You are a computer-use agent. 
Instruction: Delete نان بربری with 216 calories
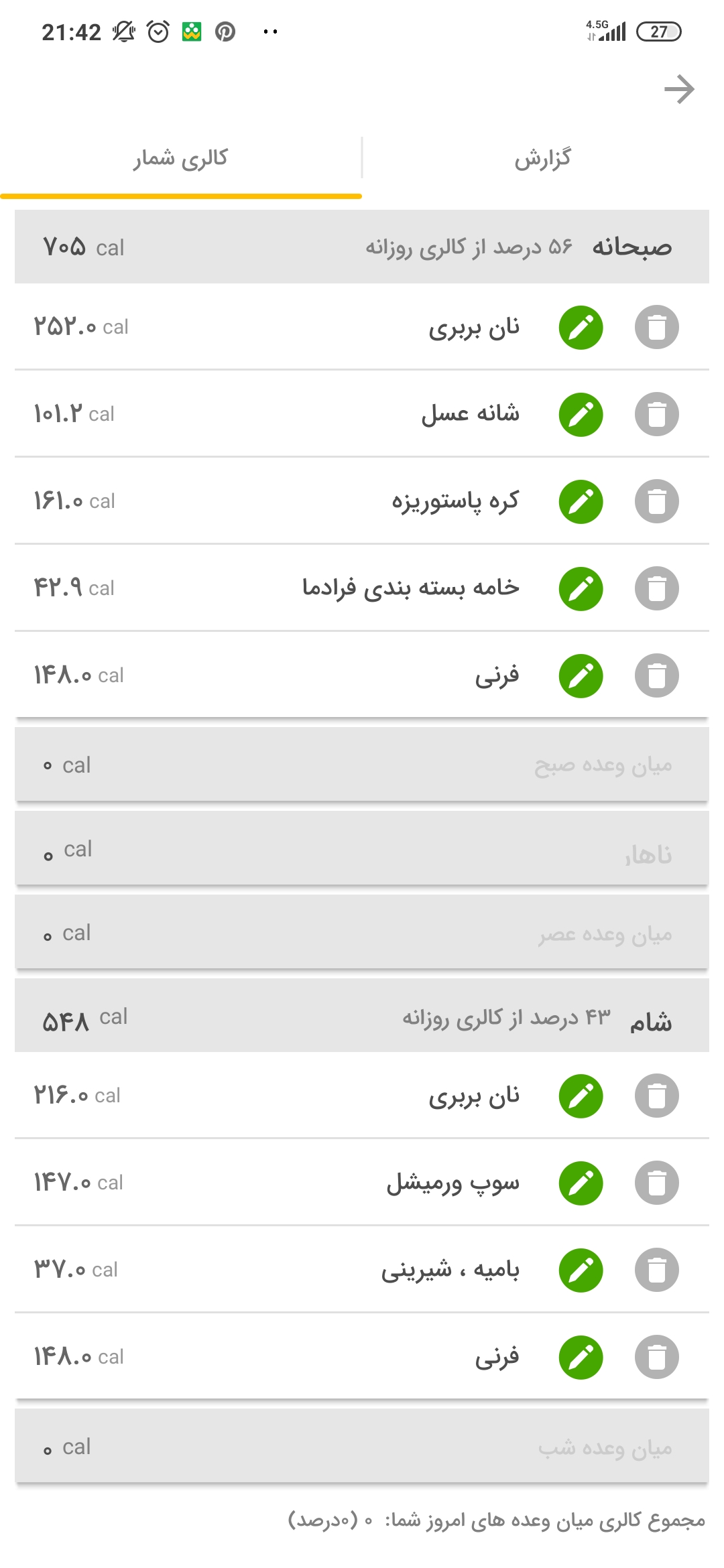[x=656, y=1096]
